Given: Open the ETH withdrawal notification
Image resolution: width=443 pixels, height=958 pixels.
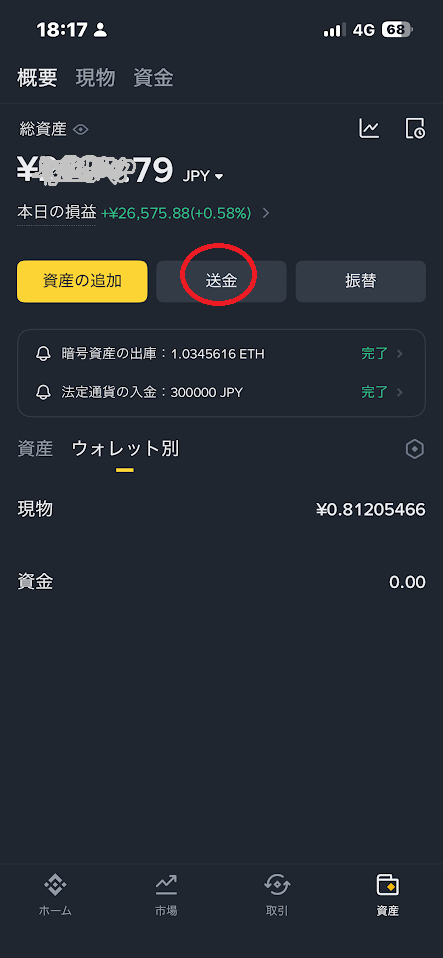Looking at the screenshot, I should coord(221,354).
